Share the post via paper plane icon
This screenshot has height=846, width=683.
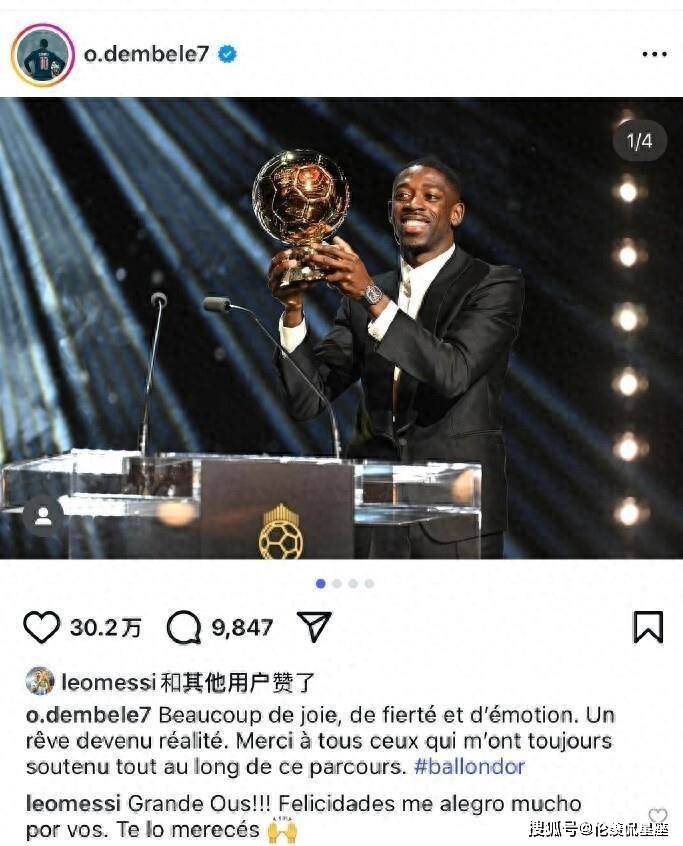pyautogui.click(x=314, y=627)
